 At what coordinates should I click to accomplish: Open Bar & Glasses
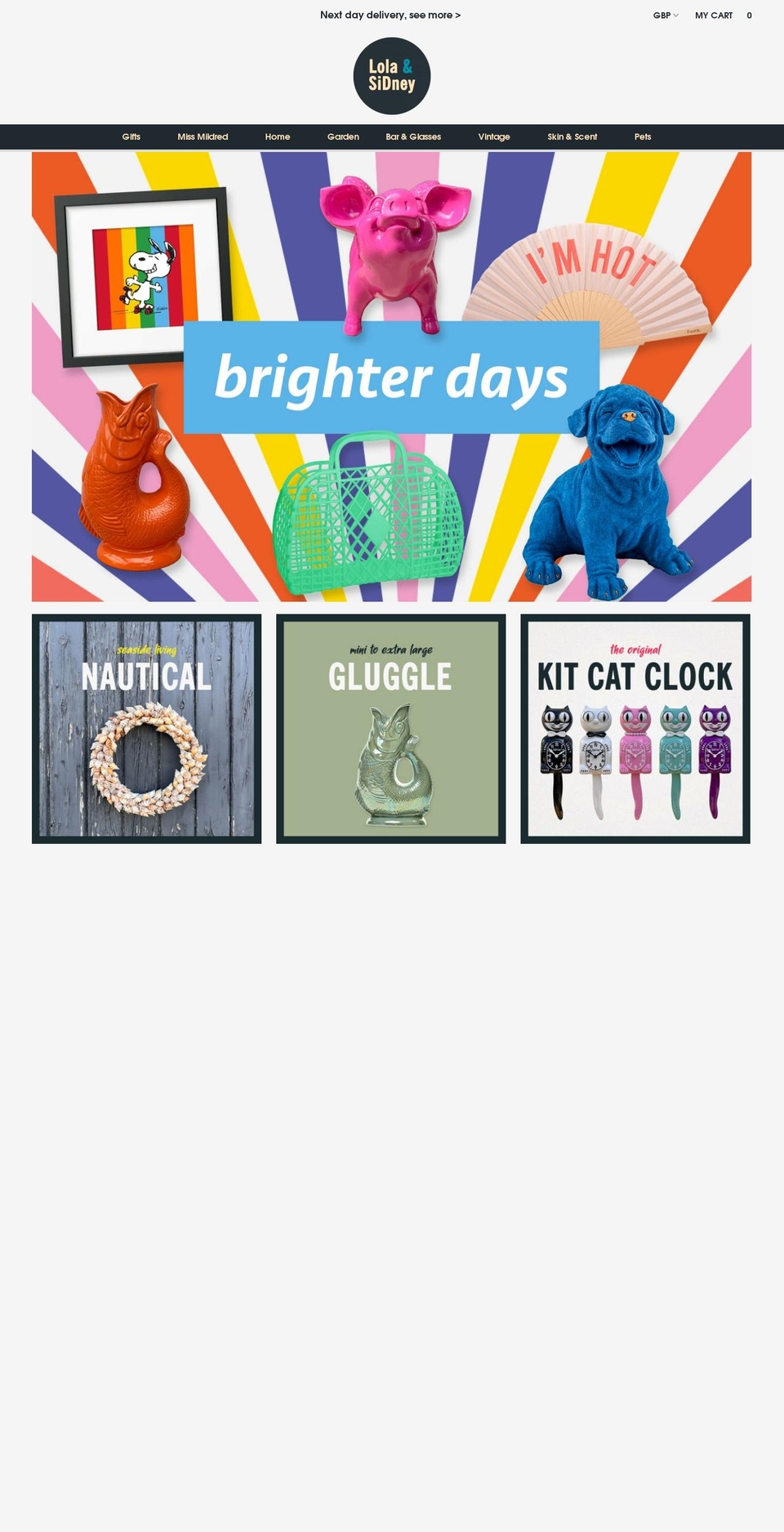coord(413,136)
